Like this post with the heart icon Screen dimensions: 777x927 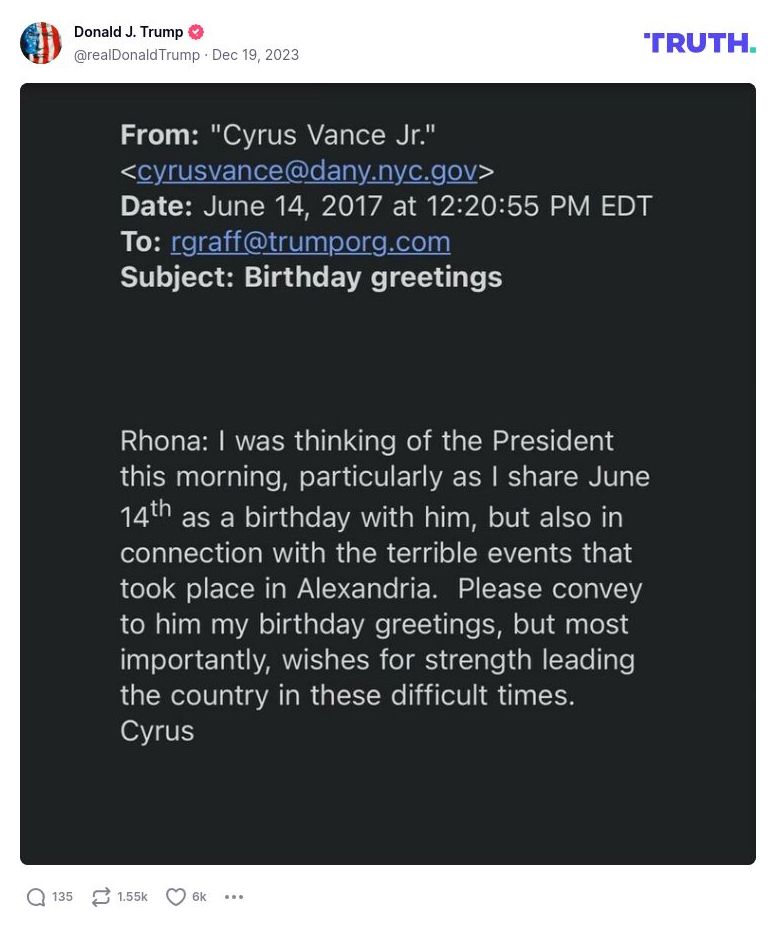pyautogui.click(x=176, y=897)
